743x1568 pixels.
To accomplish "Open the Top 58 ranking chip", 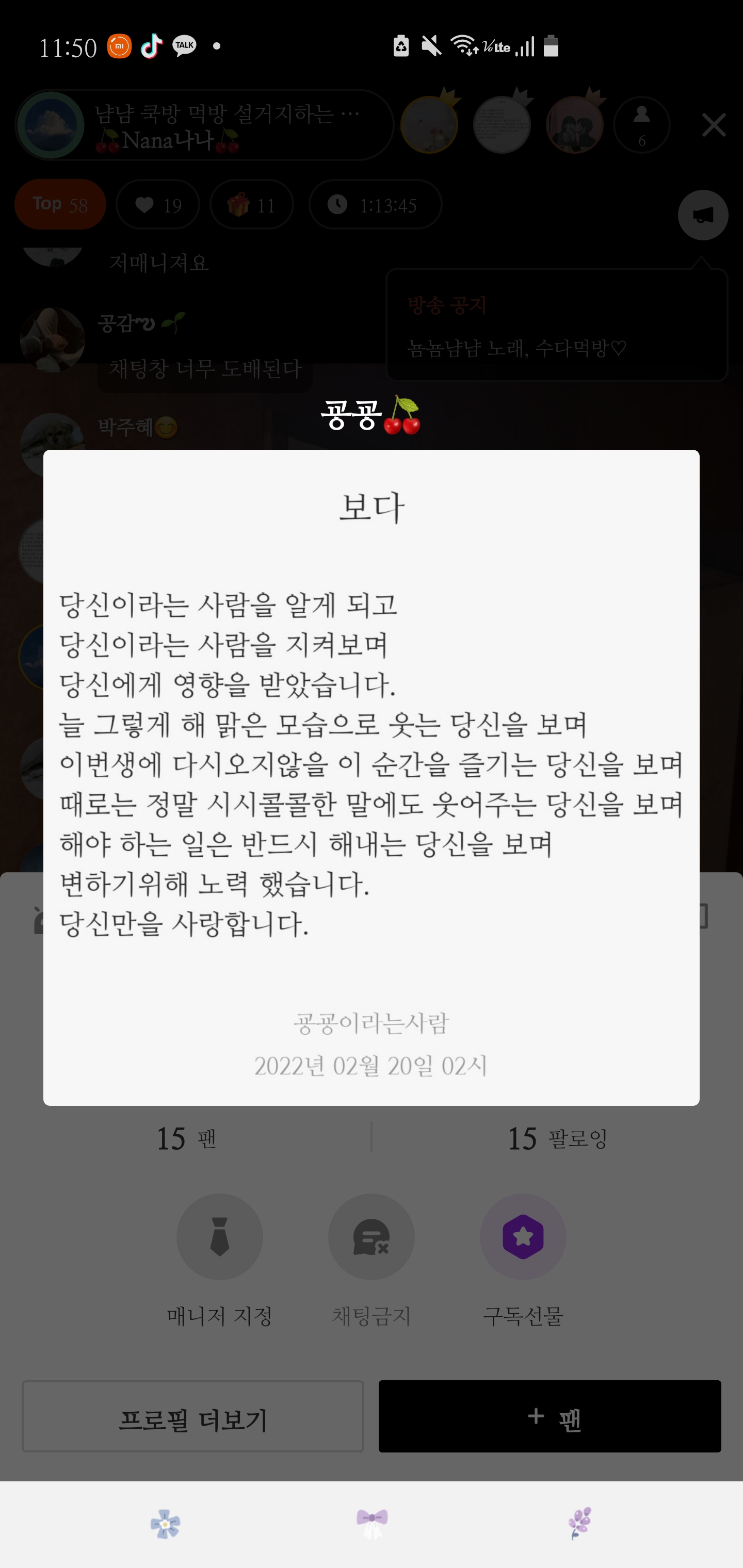I will [x=60, y=205].
